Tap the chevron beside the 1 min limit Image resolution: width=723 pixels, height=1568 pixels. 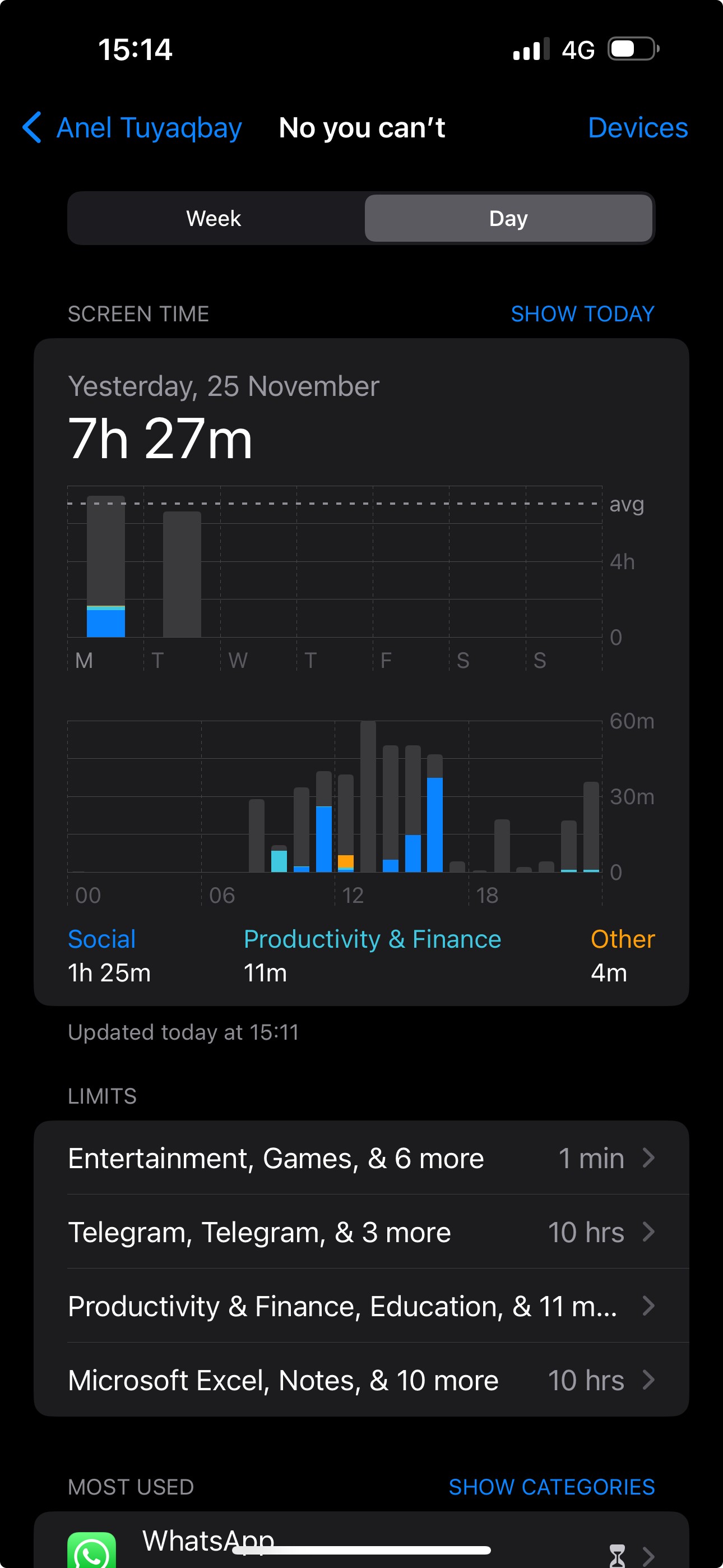[649, 1159]
